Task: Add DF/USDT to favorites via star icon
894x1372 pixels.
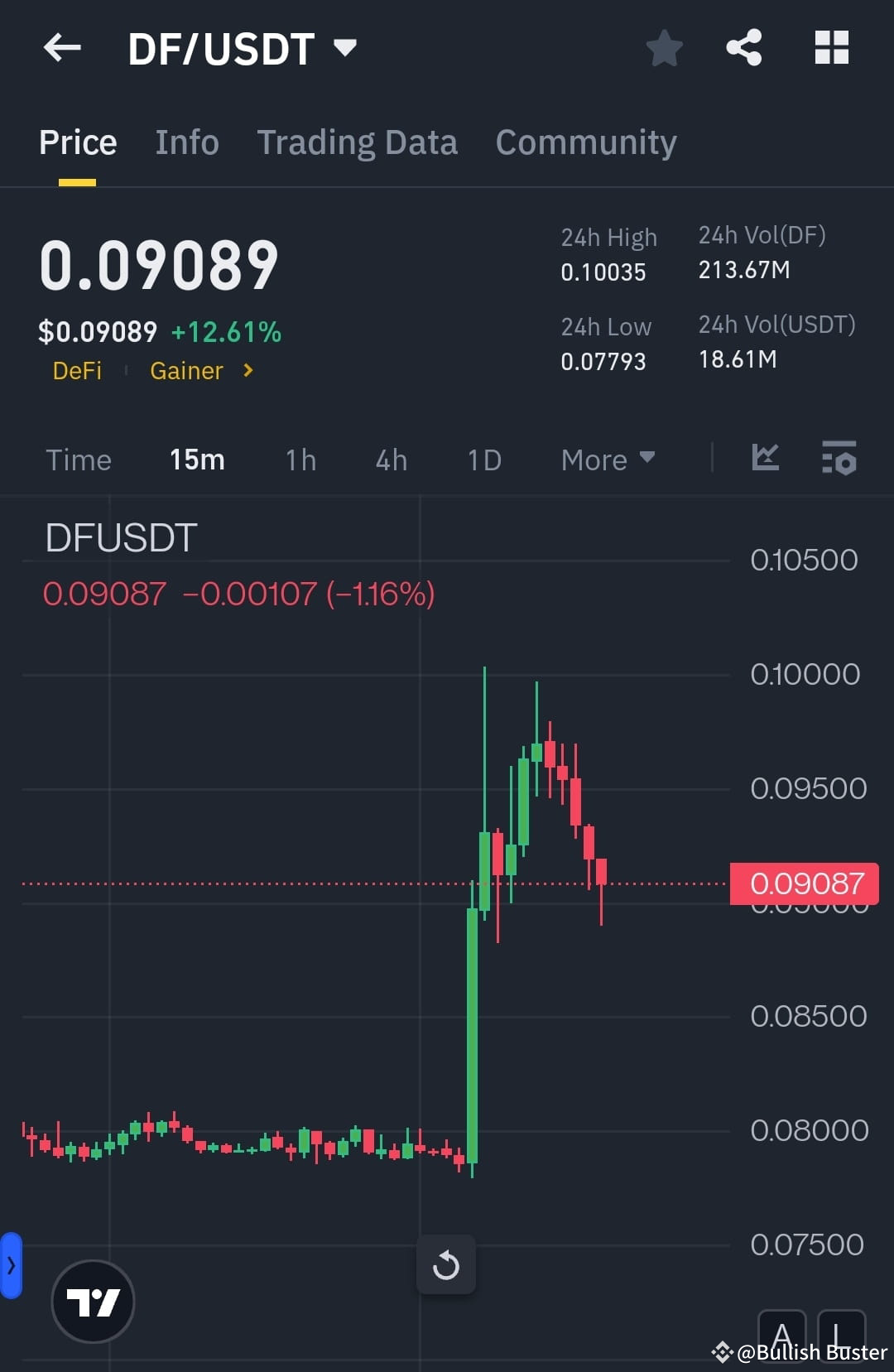Action: pos(664,48)
